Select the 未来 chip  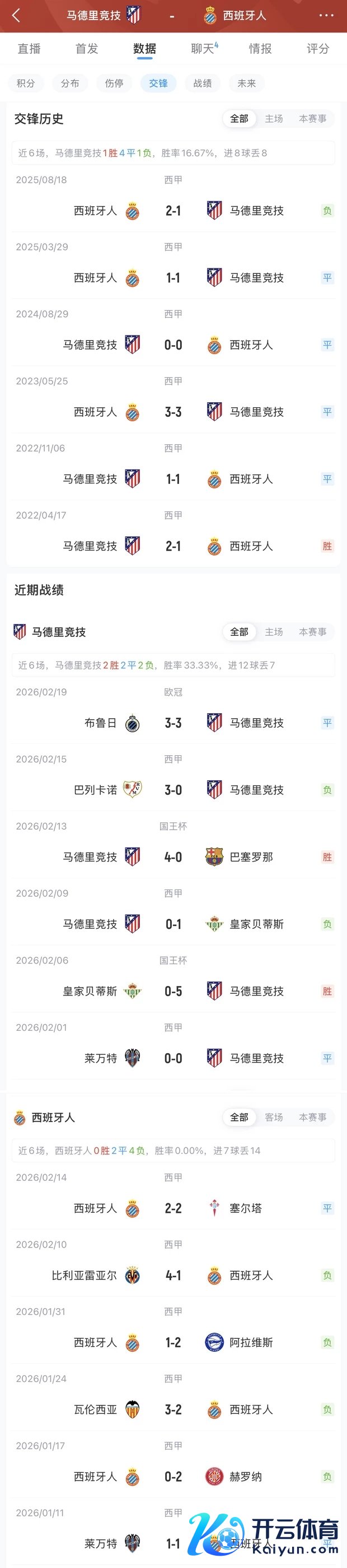coord(247,83)
